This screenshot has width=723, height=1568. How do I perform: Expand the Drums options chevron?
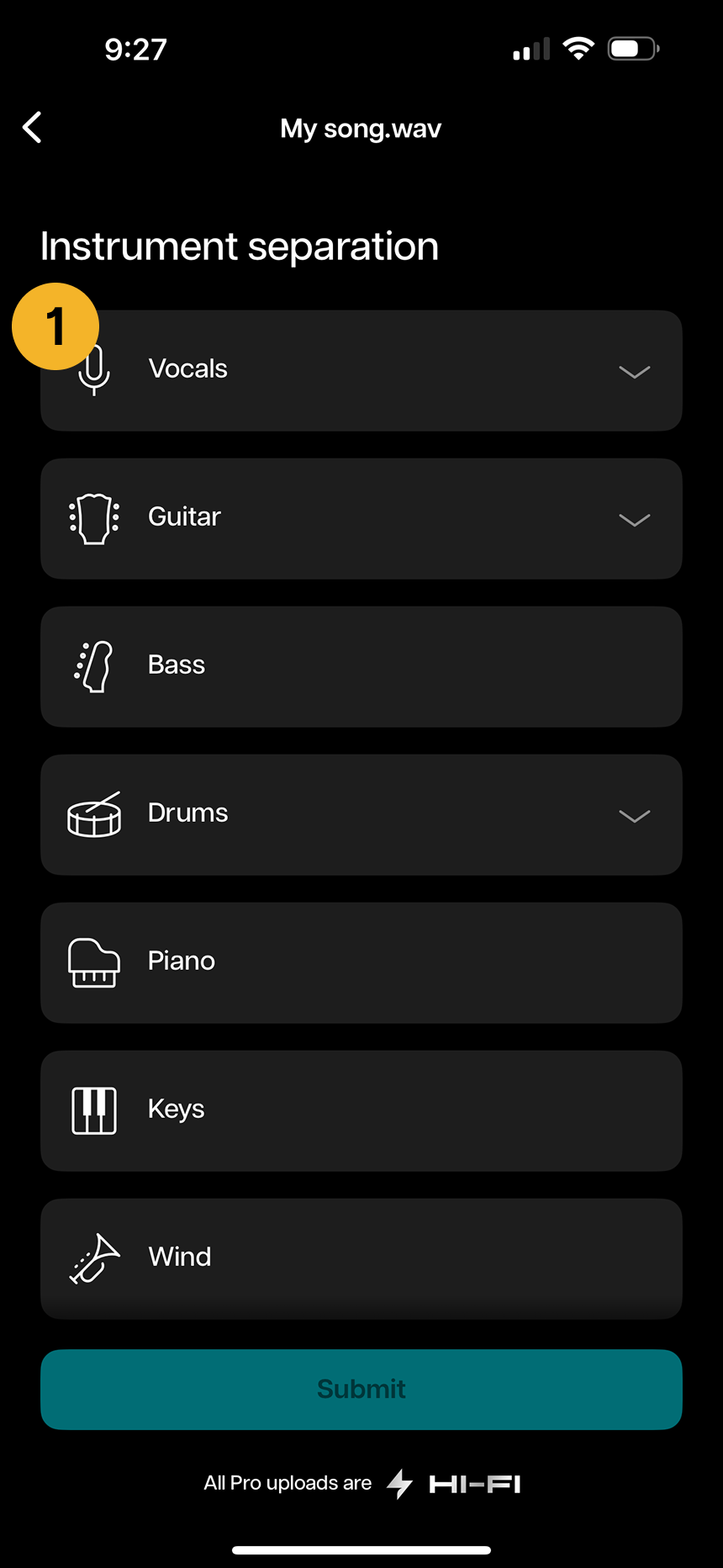pos(634,816)
